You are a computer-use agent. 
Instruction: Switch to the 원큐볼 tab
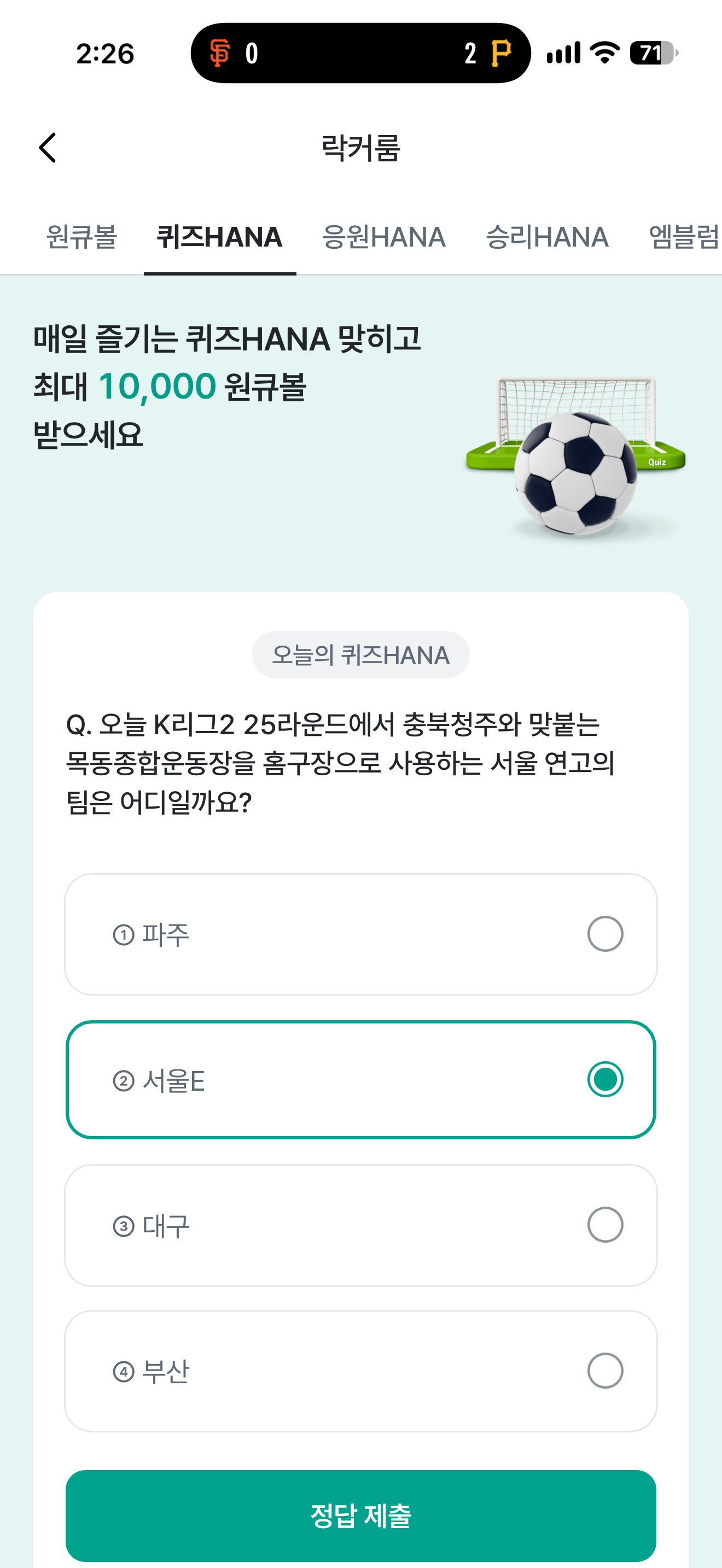click(81, 237)
